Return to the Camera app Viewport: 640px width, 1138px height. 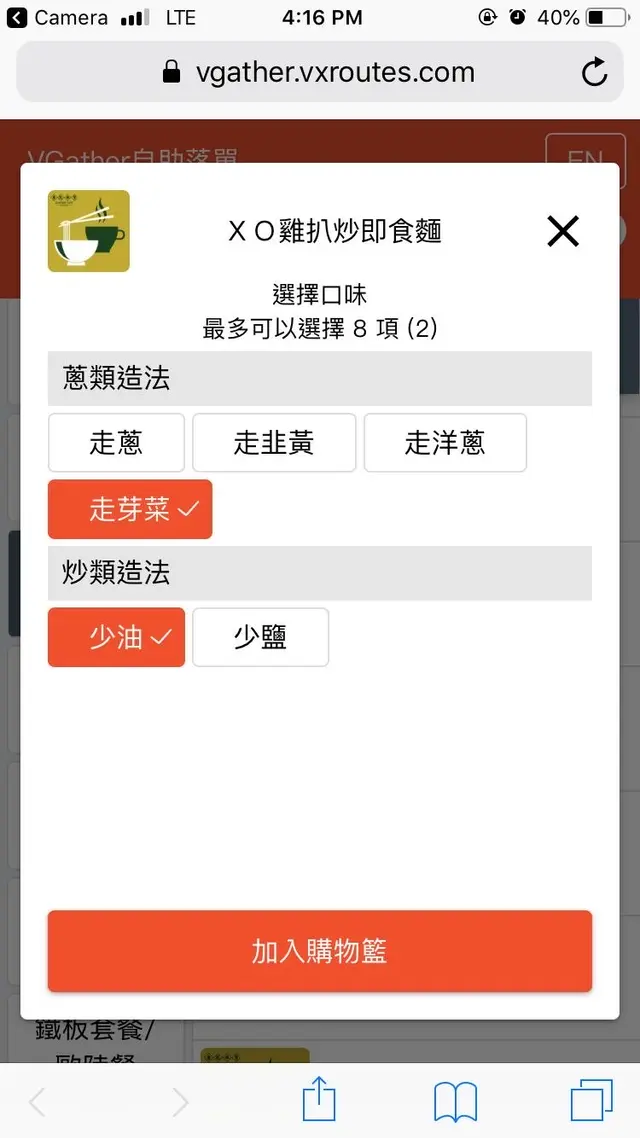pos(58,18)
